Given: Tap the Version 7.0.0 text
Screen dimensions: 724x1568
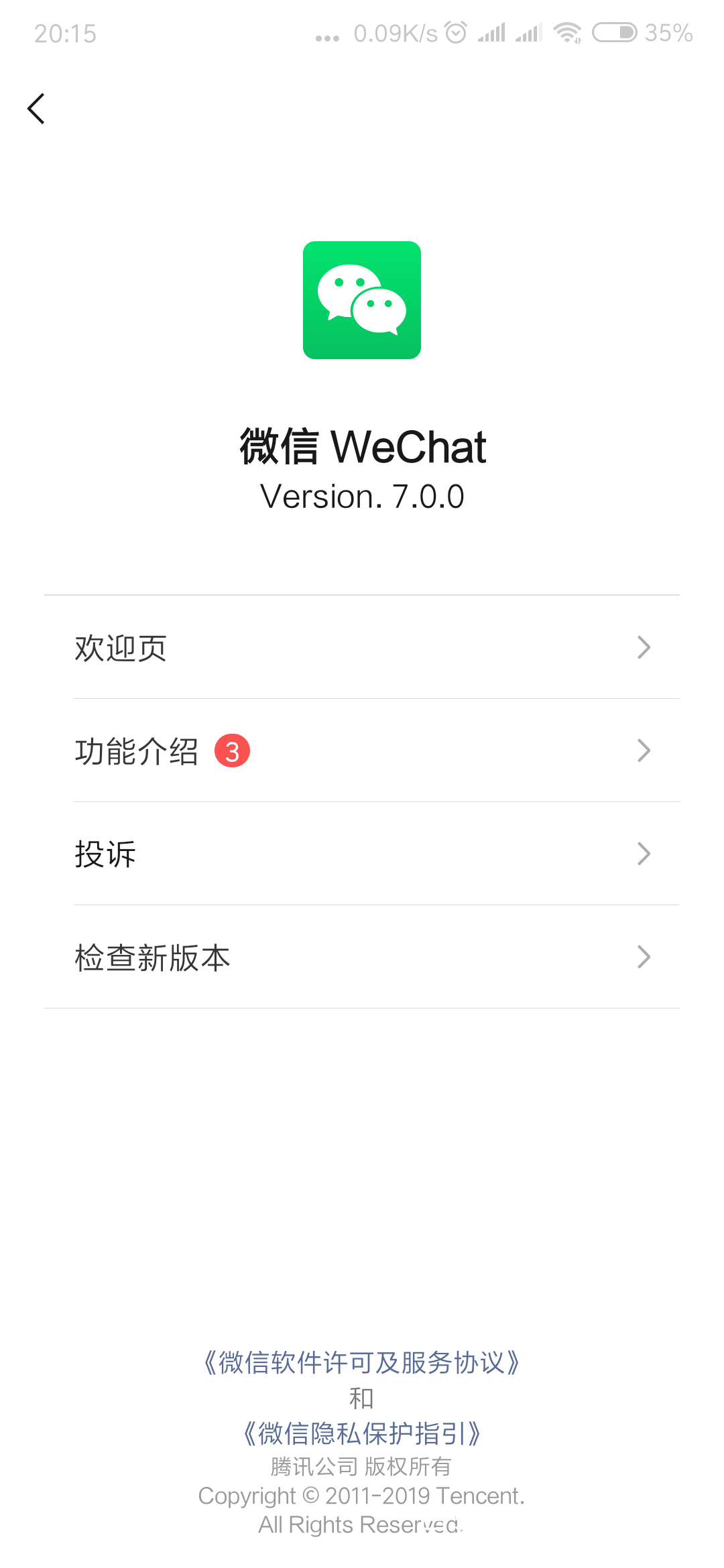Looking at the screenshot, I should [362, 497].
